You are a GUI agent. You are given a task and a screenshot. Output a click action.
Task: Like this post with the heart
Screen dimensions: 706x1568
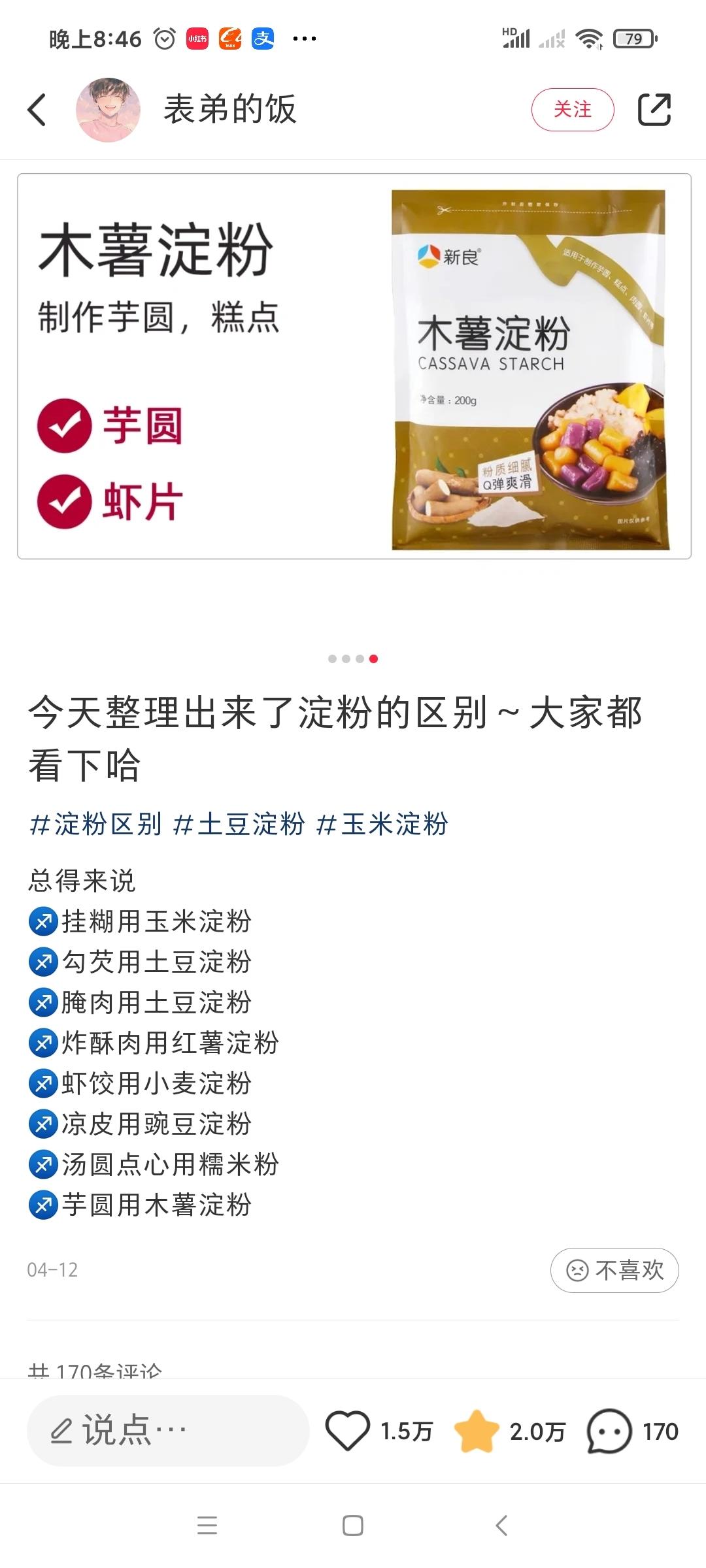pos(348,1431)
